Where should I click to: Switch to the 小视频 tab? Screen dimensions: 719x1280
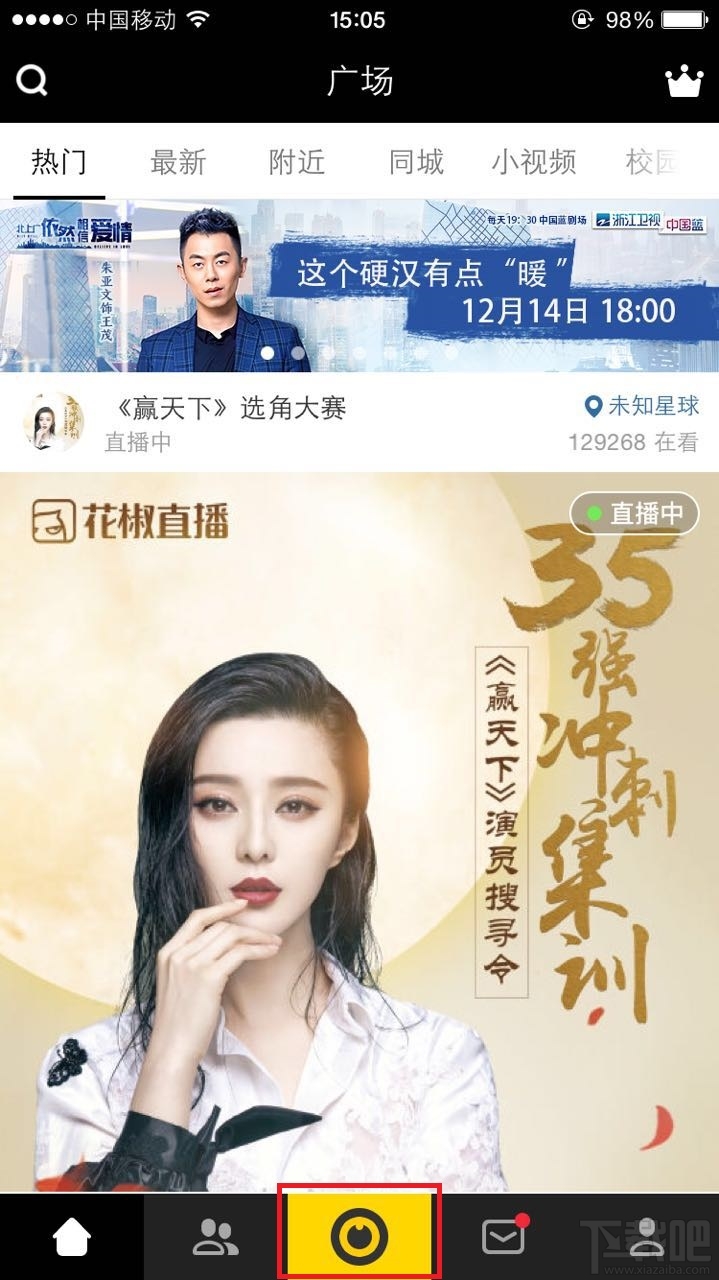coord(533,162)
